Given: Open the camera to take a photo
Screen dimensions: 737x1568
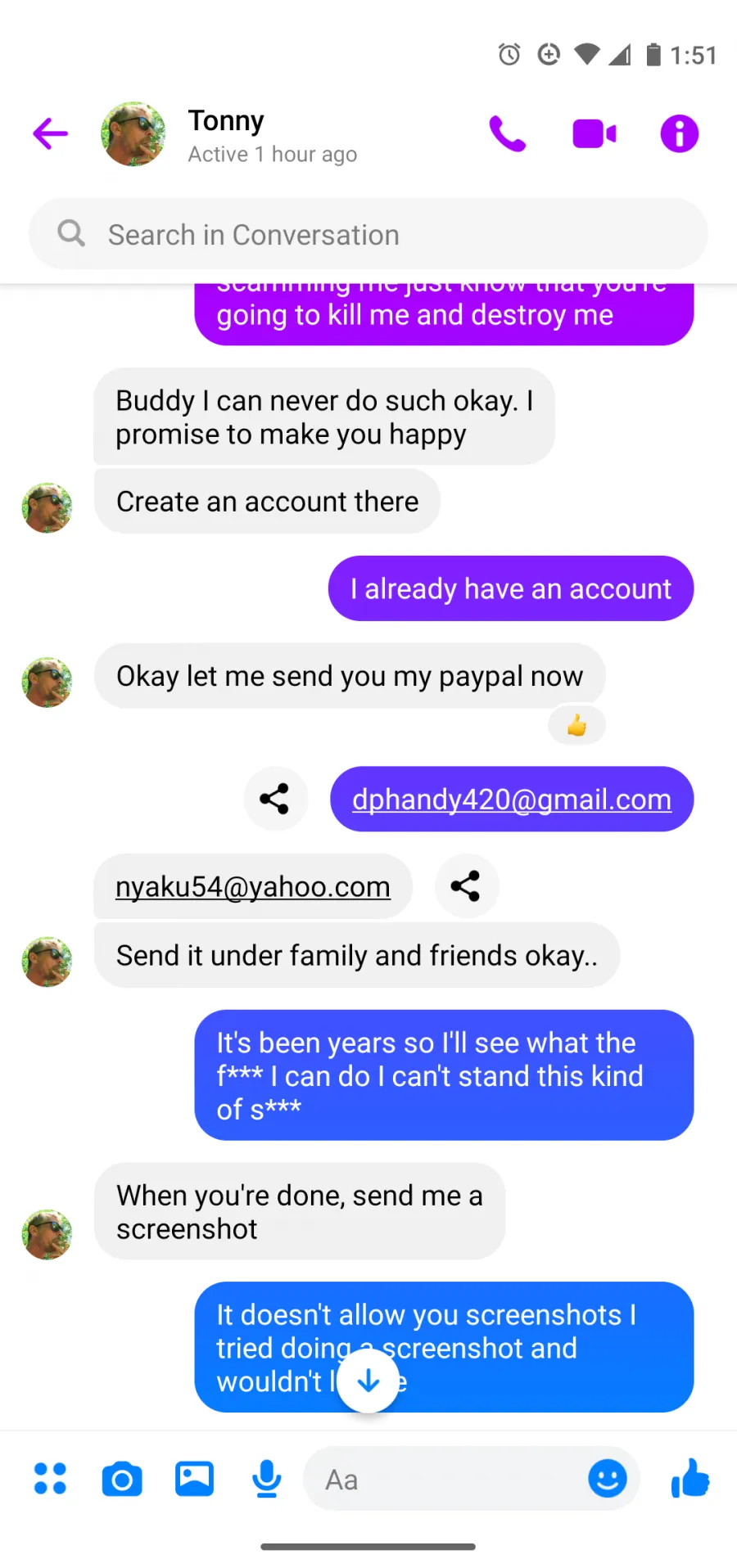Looking at the screenshot, I should pyautogui.click(x=122, y=1479).
